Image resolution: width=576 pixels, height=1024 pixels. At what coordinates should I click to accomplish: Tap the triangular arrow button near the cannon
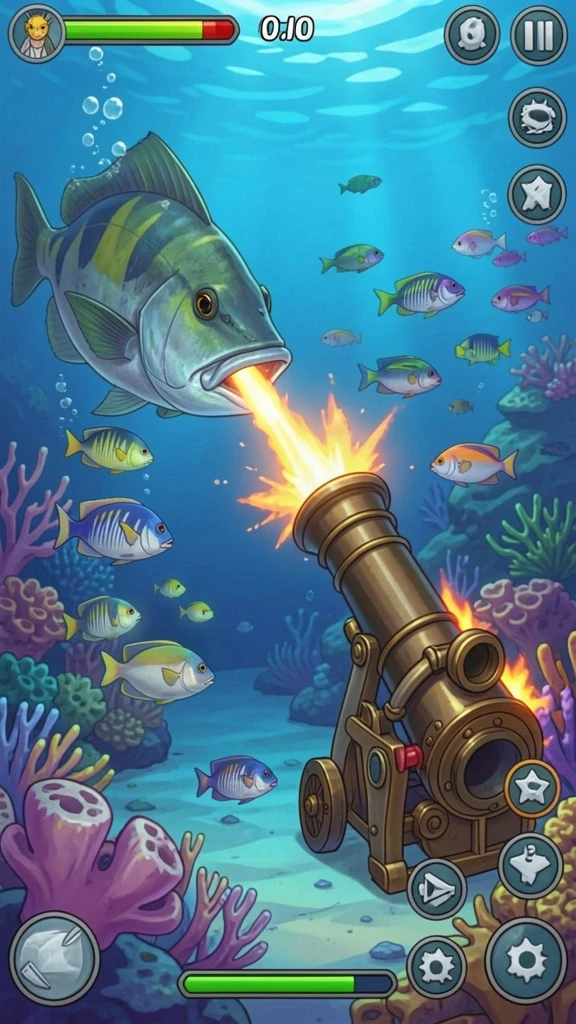437,889
